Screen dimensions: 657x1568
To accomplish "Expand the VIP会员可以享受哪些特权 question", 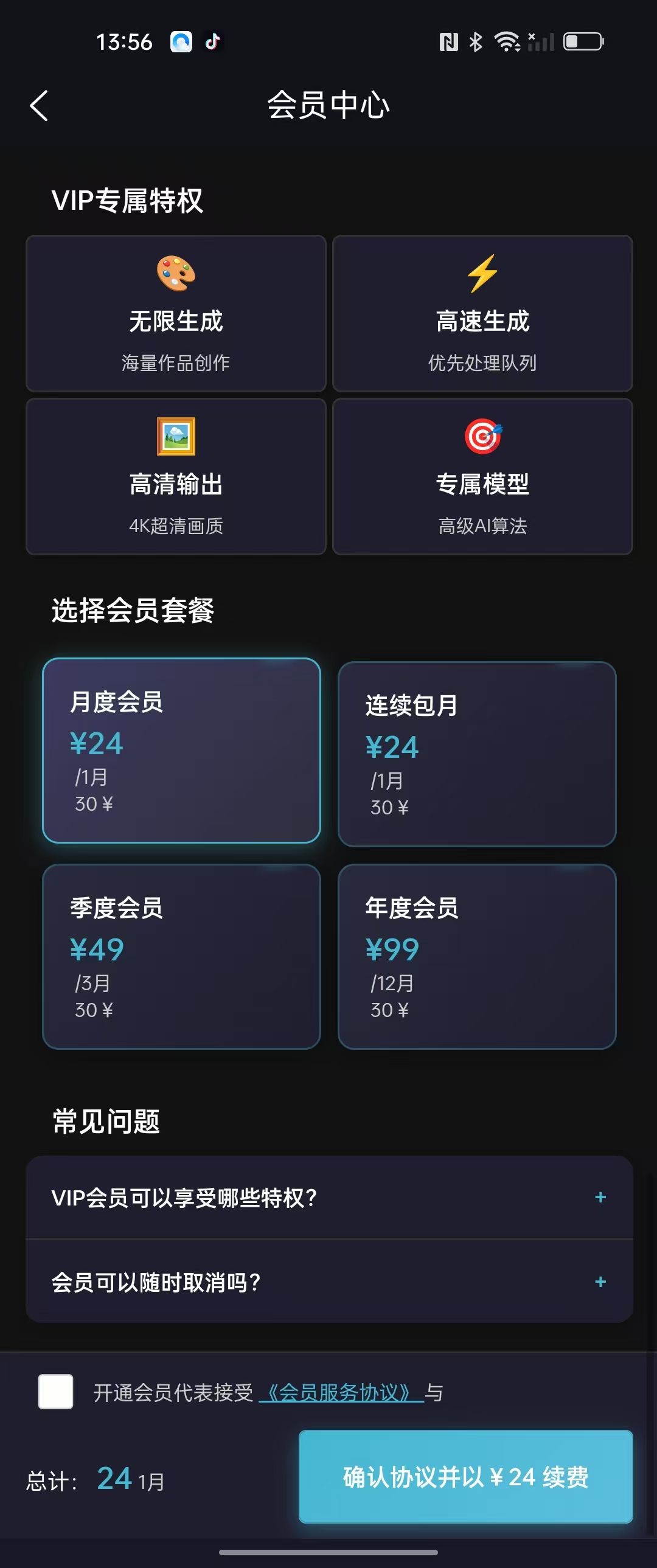I will click(329, 1197).
